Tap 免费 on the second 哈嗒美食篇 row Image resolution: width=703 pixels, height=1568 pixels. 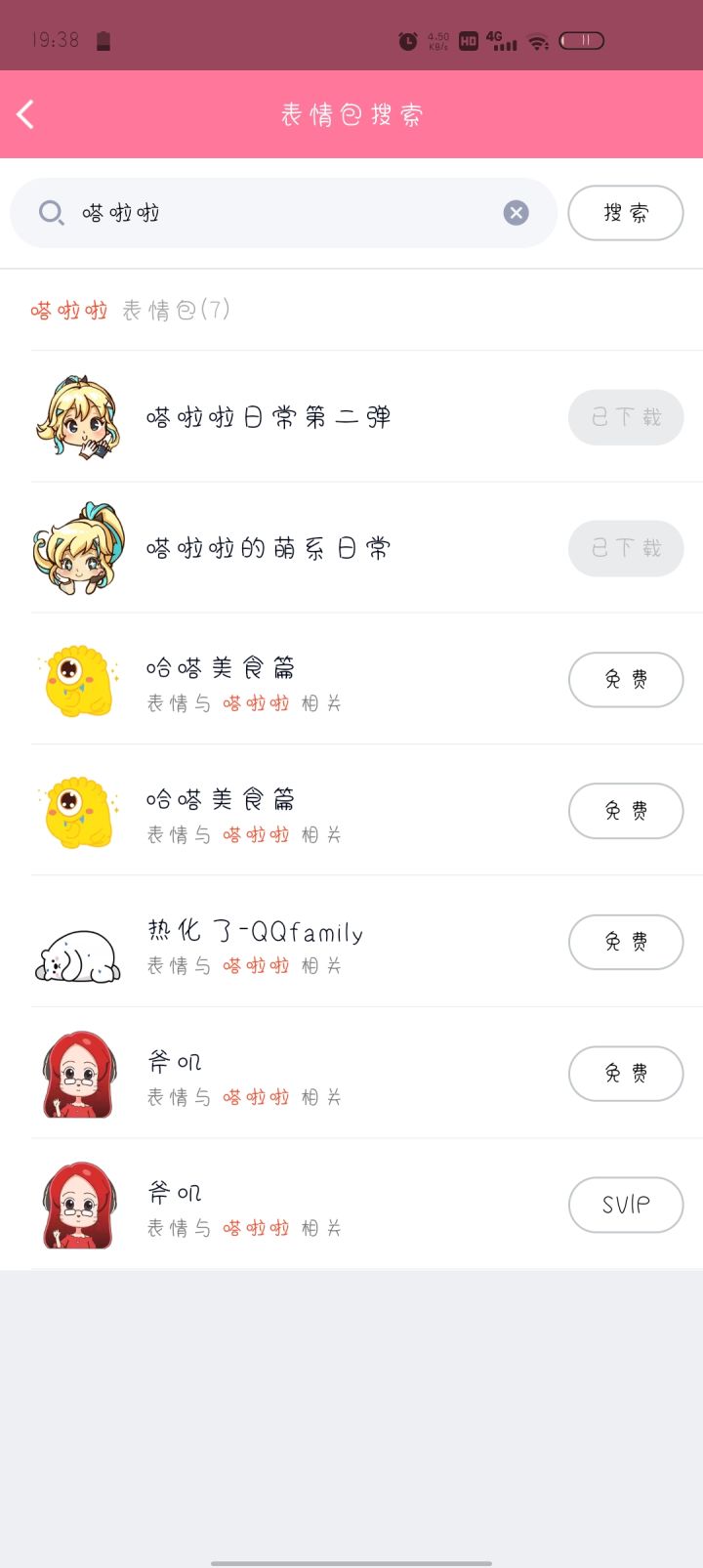point(625,810)
